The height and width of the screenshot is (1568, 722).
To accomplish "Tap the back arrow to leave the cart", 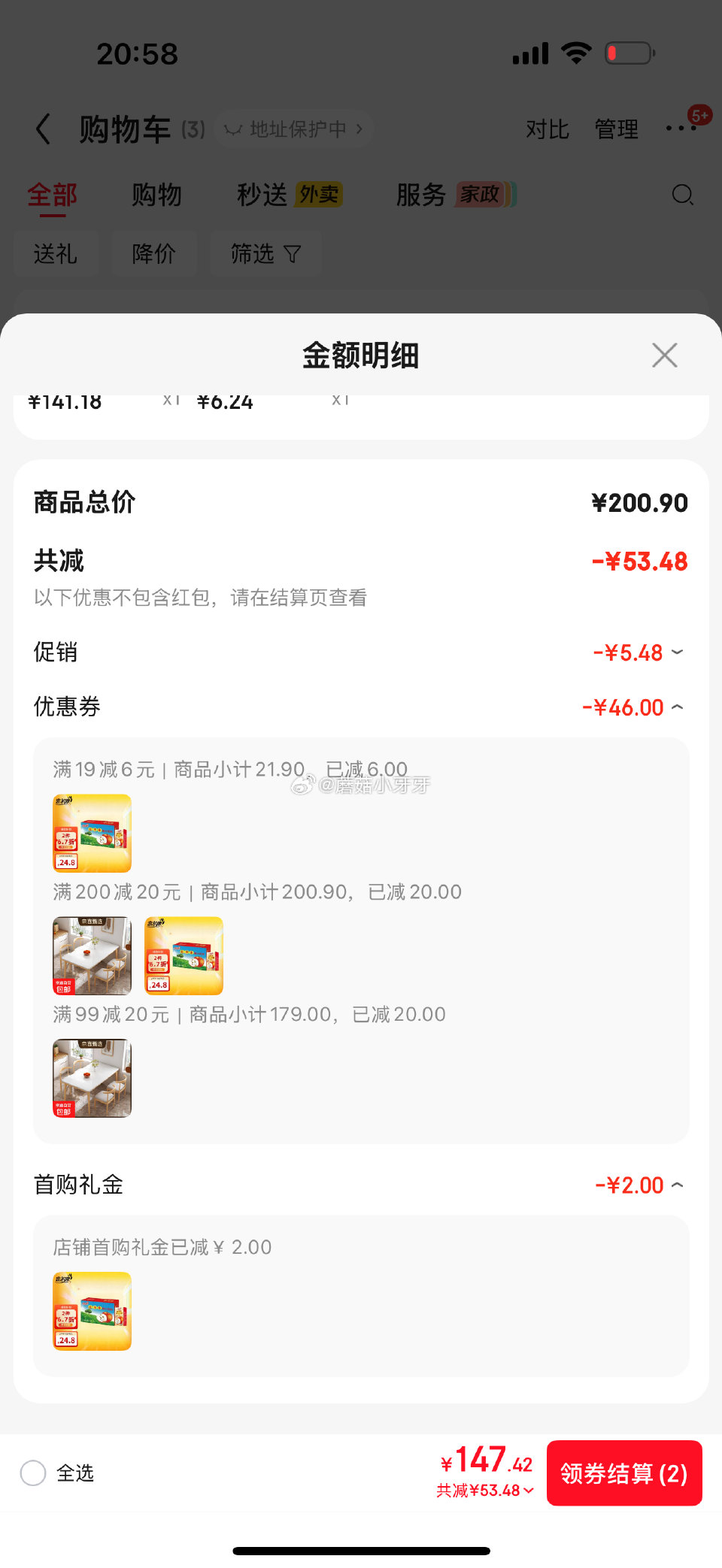I will point(43,129).
